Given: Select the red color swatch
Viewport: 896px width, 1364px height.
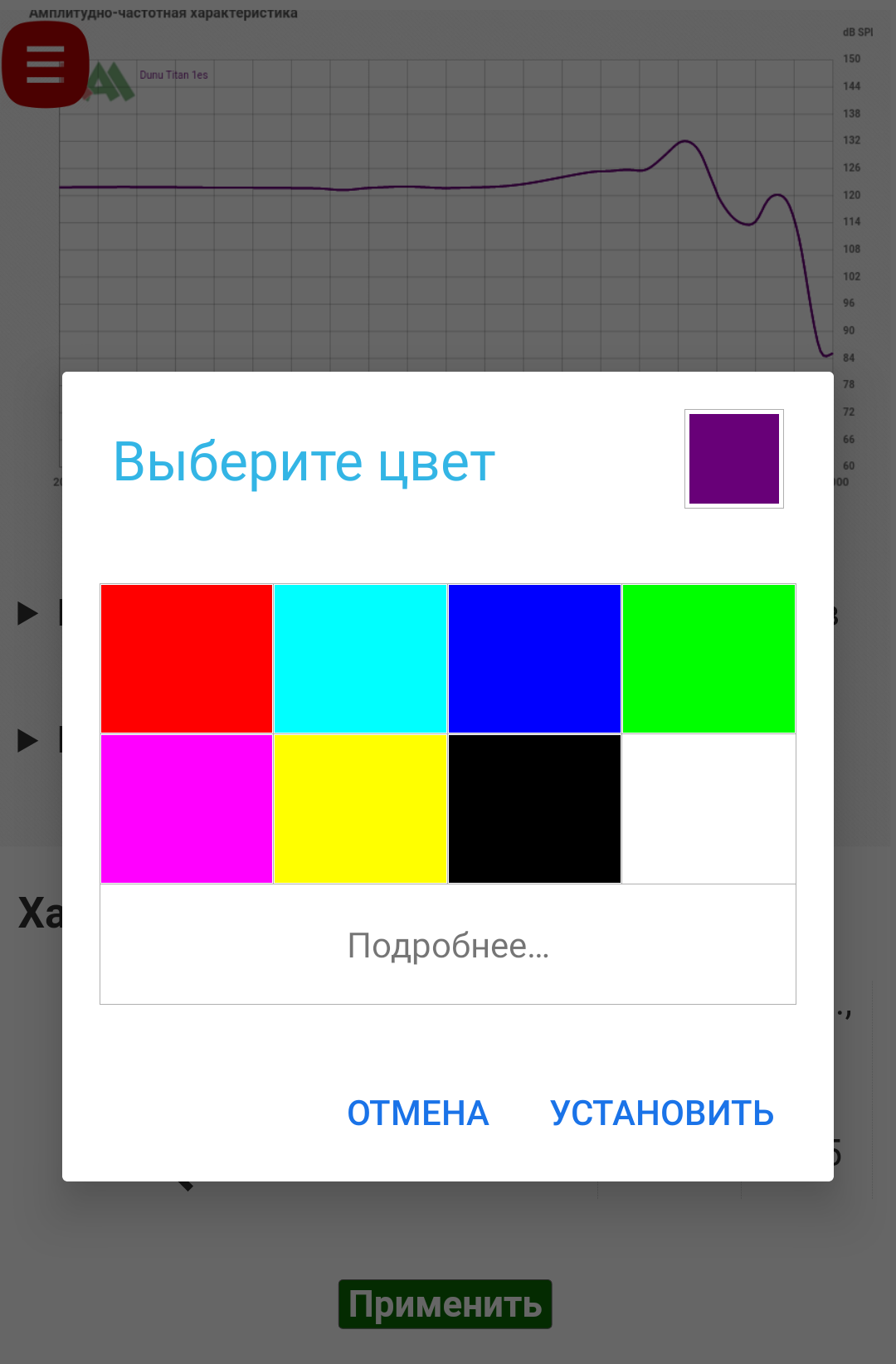Looking at the screenshot, I should pos(187,659).
